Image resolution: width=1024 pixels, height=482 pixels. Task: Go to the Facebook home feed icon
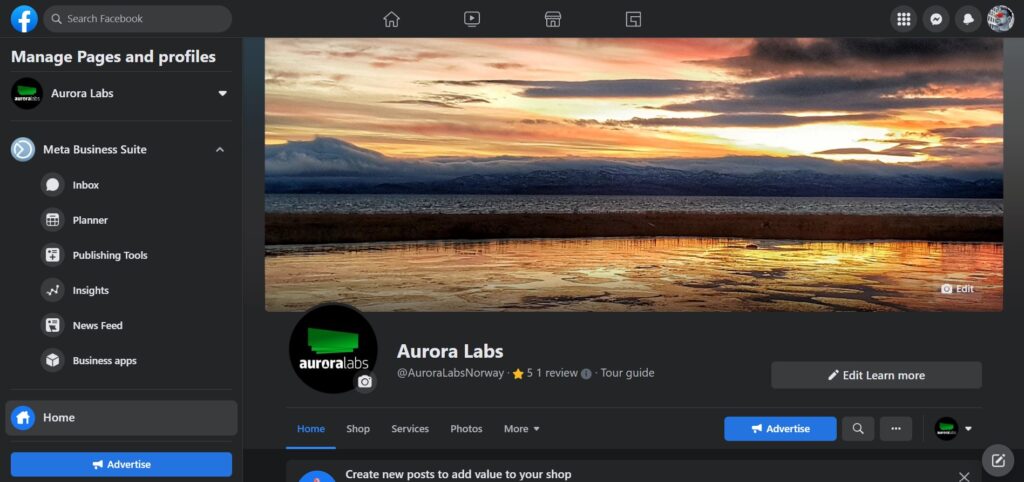pyautogui.click(x=391, y=19)
